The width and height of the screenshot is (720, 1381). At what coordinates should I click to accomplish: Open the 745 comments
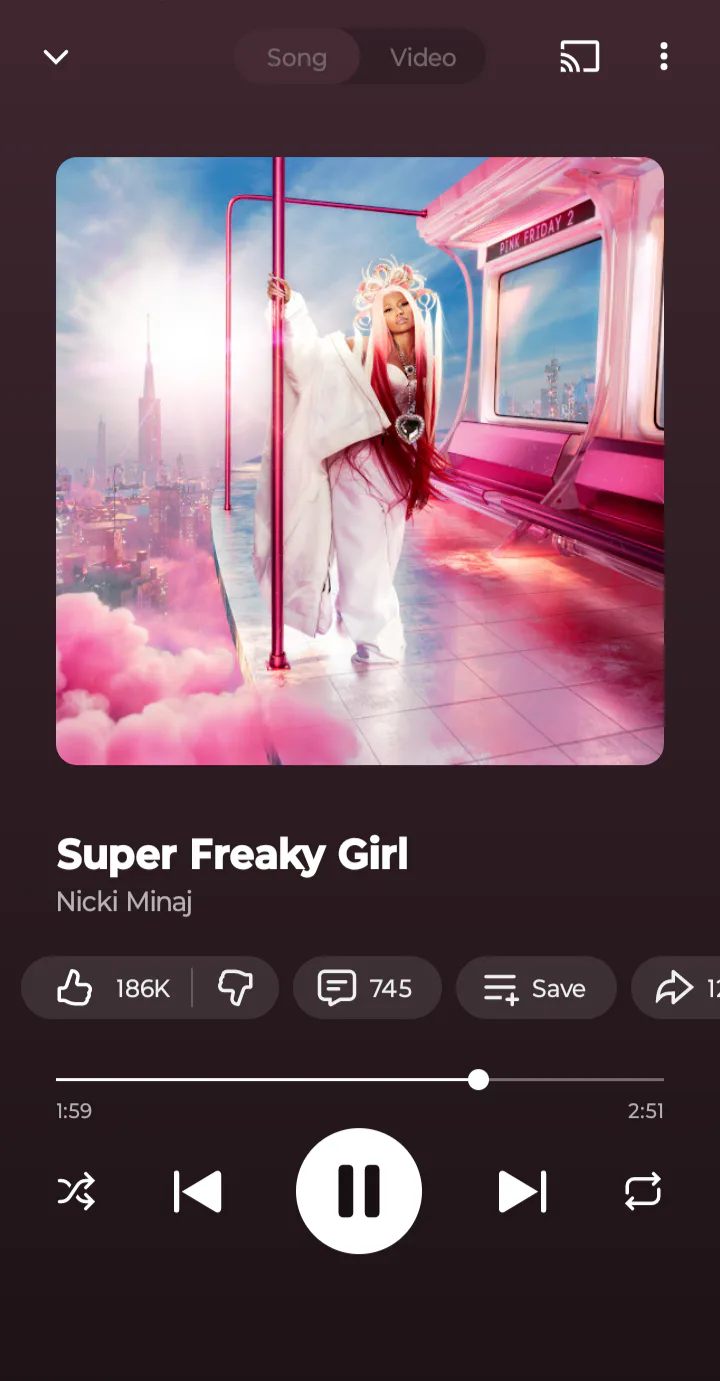(x=366, y=988)
